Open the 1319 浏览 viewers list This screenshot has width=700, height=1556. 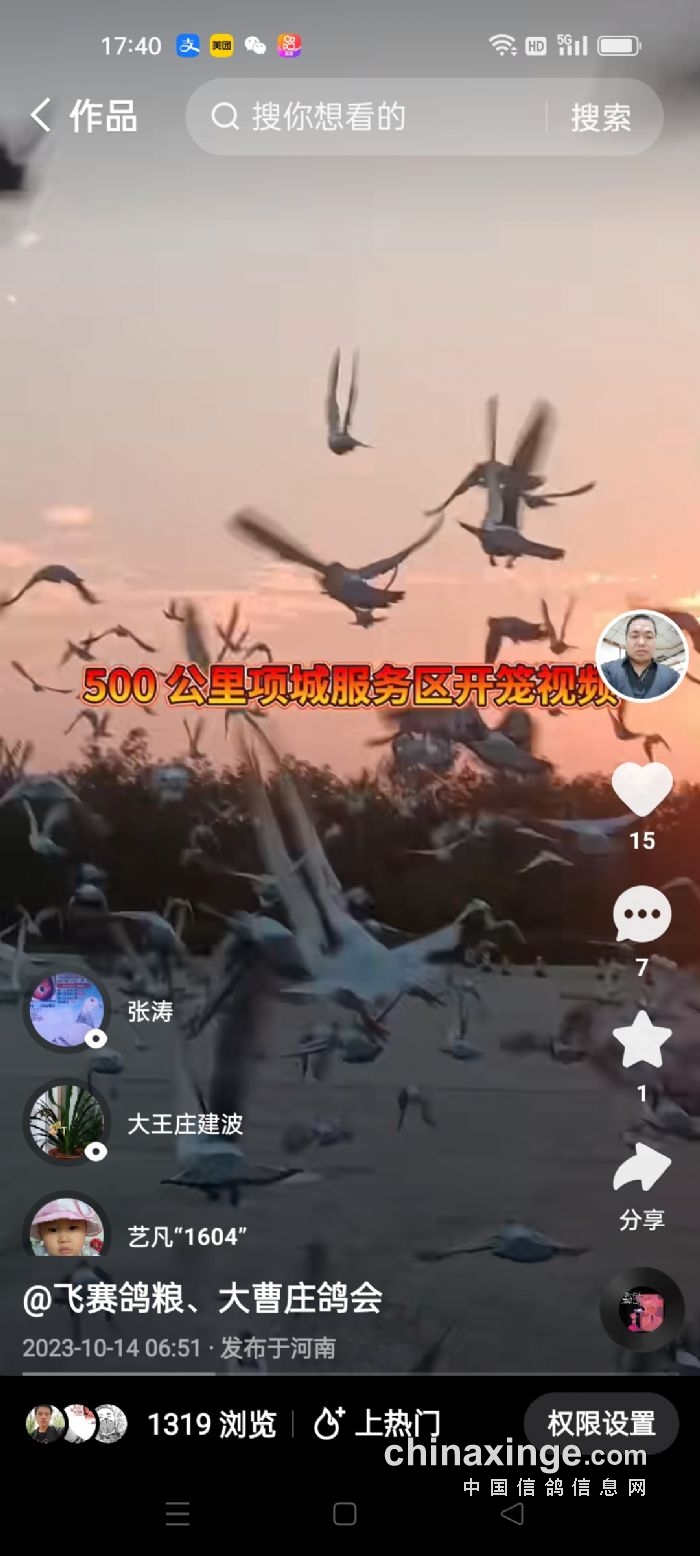click(x=210, y=1424)
